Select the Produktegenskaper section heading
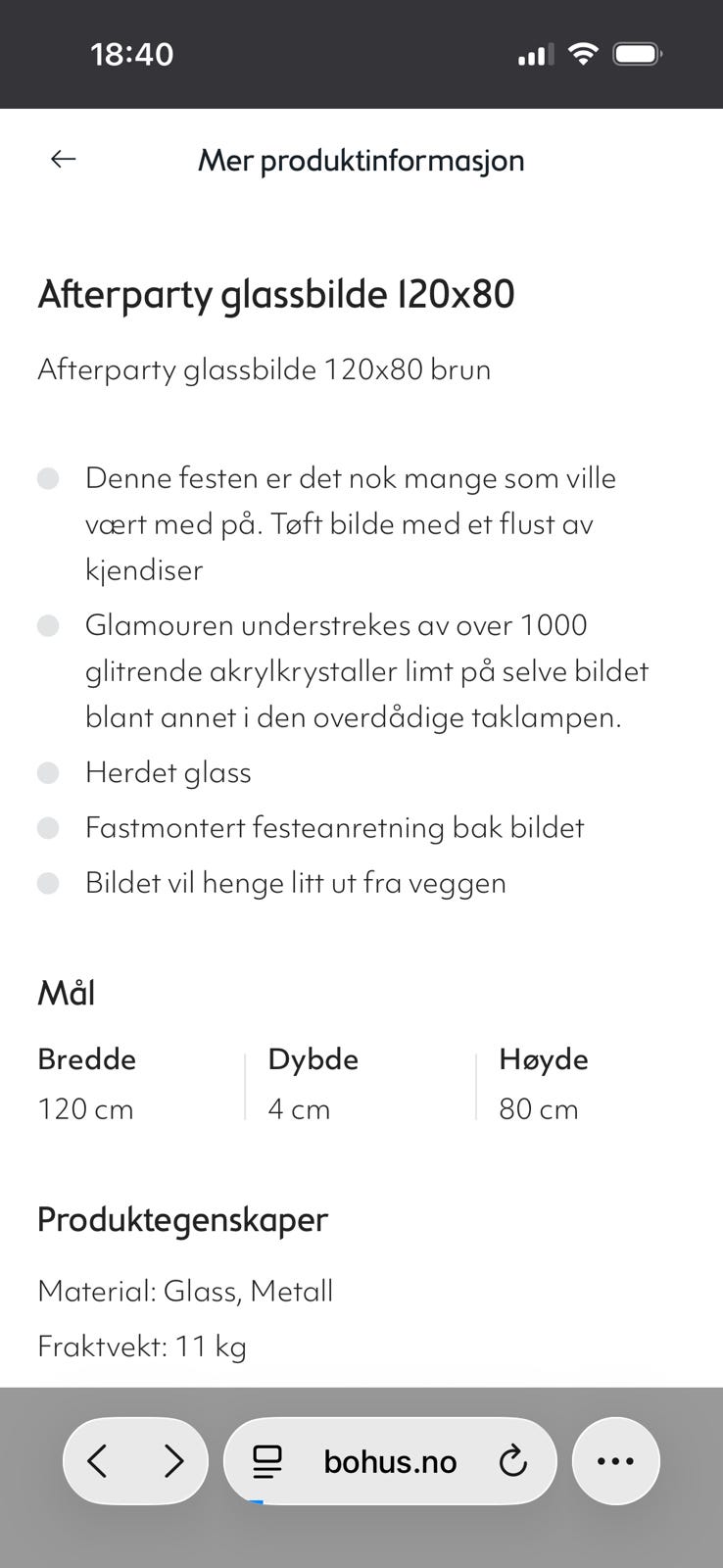This screenshot has width=723, height=1568. pos(182,1219)
